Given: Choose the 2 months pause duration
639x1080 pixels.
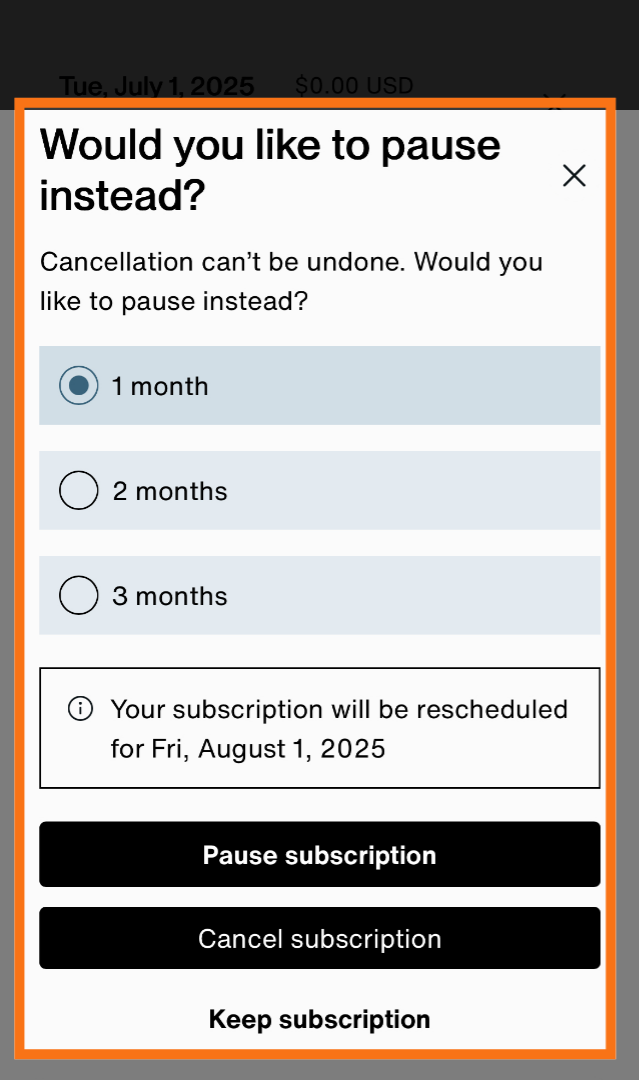Looking at the screenshot, I should click(x=79, y=491).
